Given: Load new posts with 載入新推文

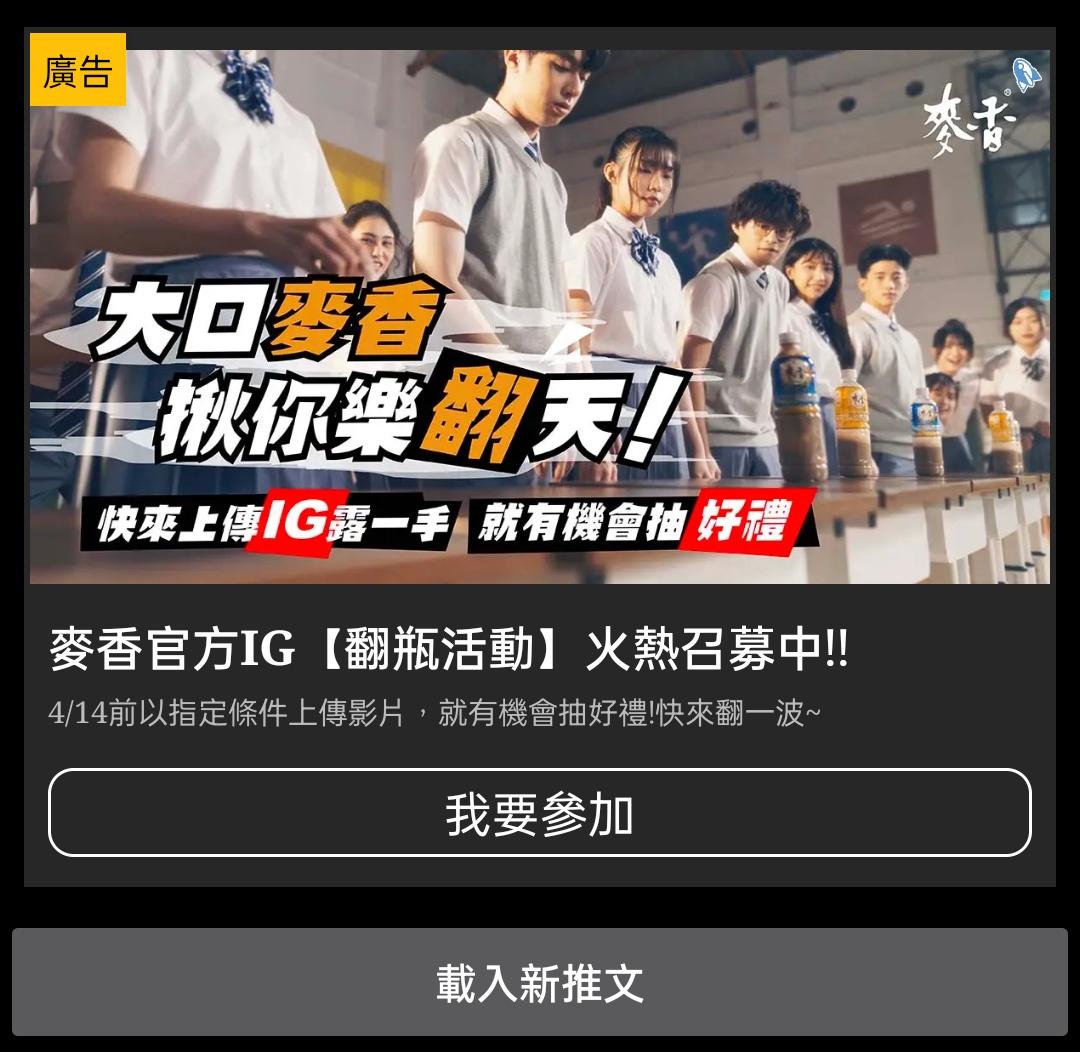Looking at the screenshot, I should (x=539, y=982).
